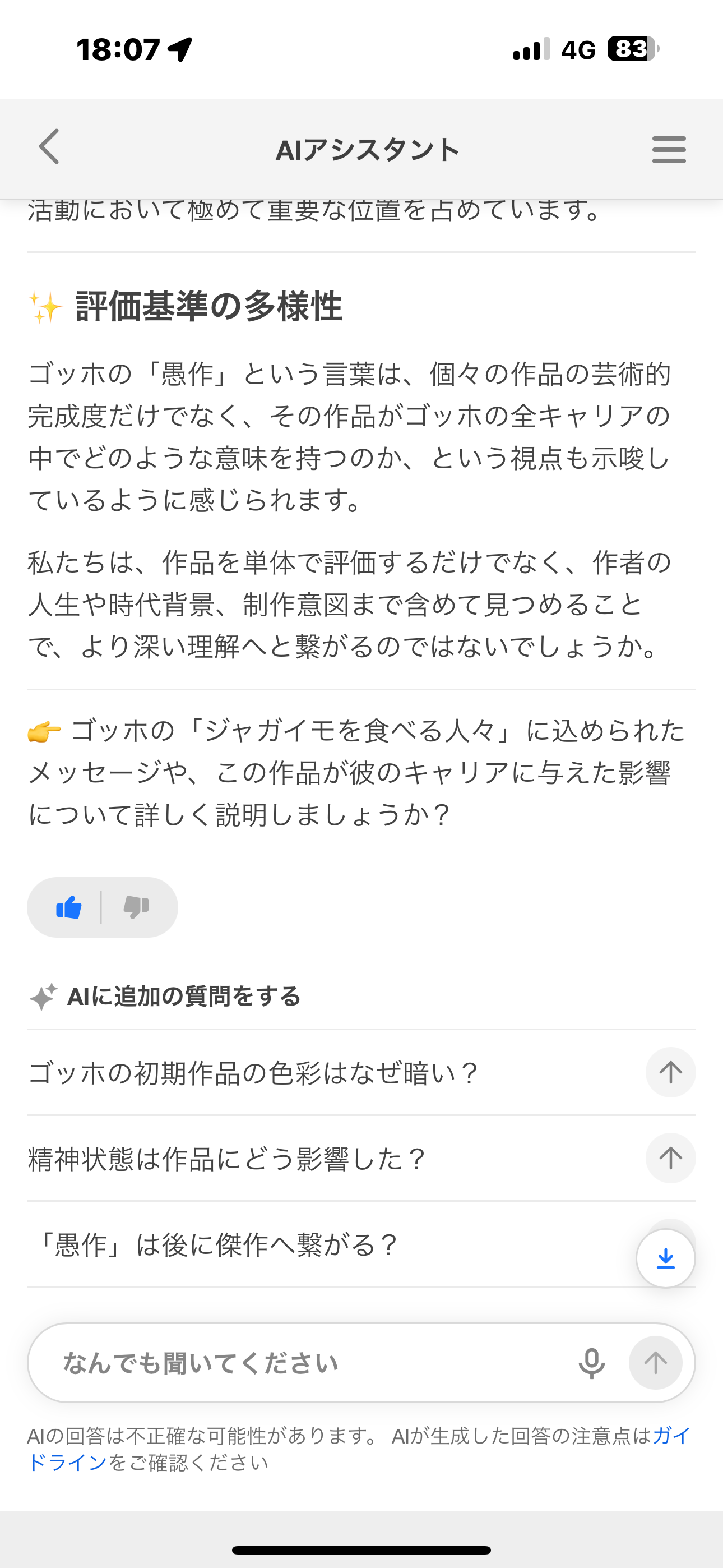
Task: Give the AI answer a thumbs up
Action: coord(69,907)
